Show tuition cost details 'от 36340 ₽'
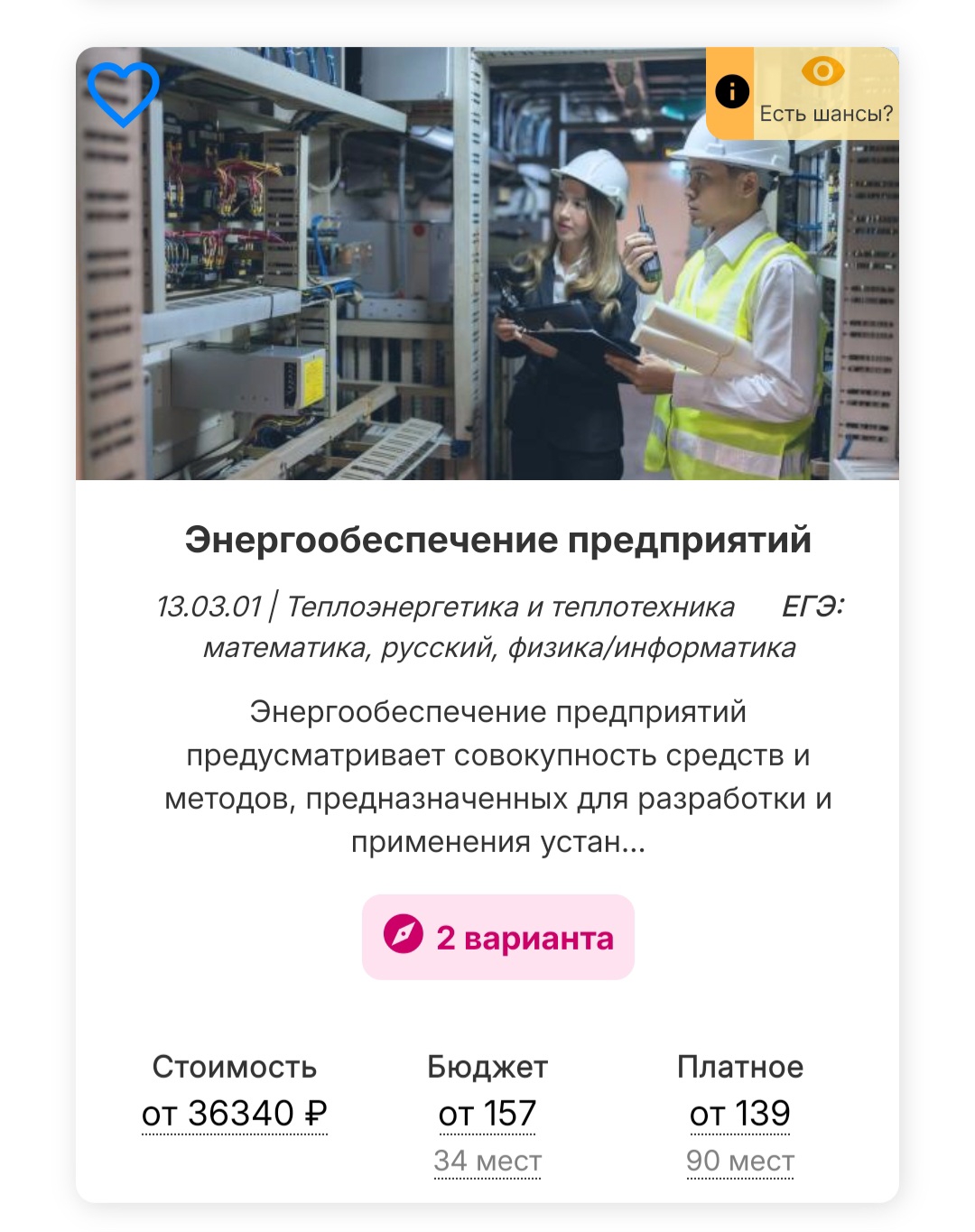This screenshot has width=975, height=1232. [235, 1114]
